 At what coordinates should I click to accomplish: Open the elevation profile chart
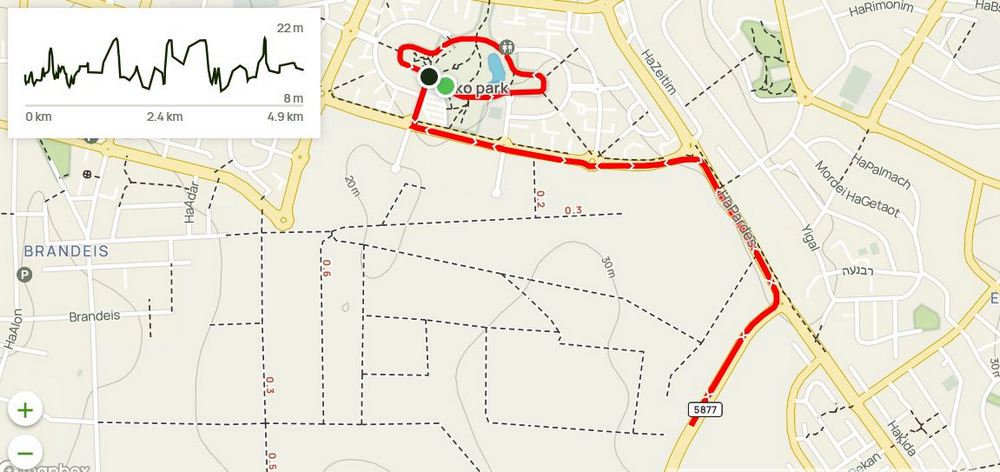point(164,72)
